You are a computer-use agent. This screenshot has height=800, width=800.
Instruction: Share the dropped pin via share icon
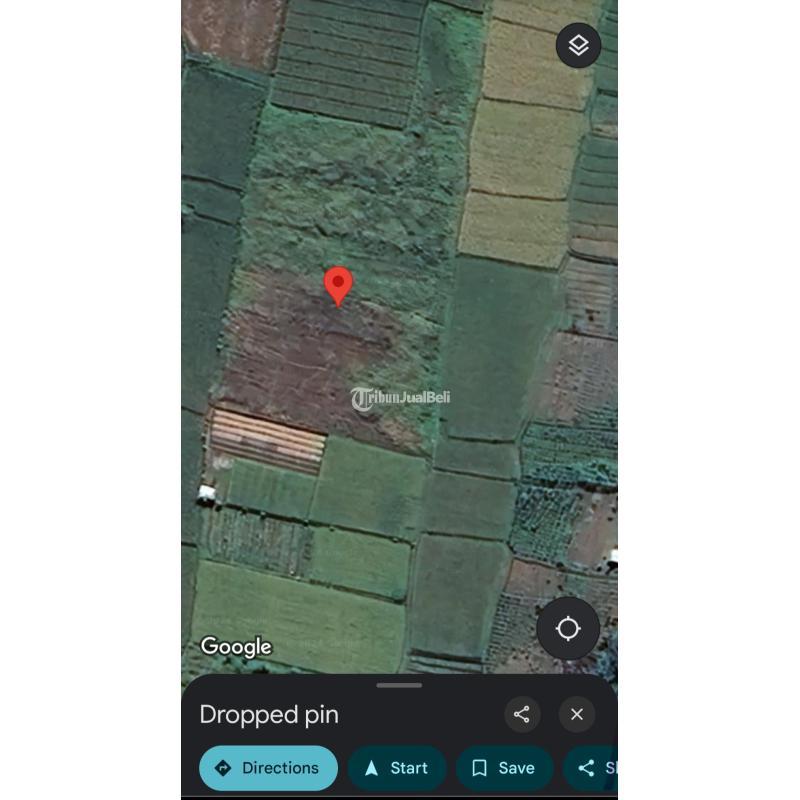point(521,714)
